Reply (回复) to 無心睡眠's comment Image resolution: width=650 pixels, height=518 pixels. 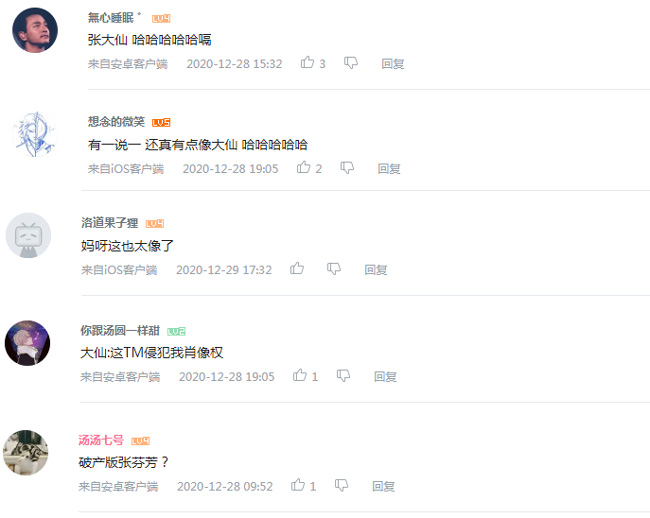pos(392,63)
